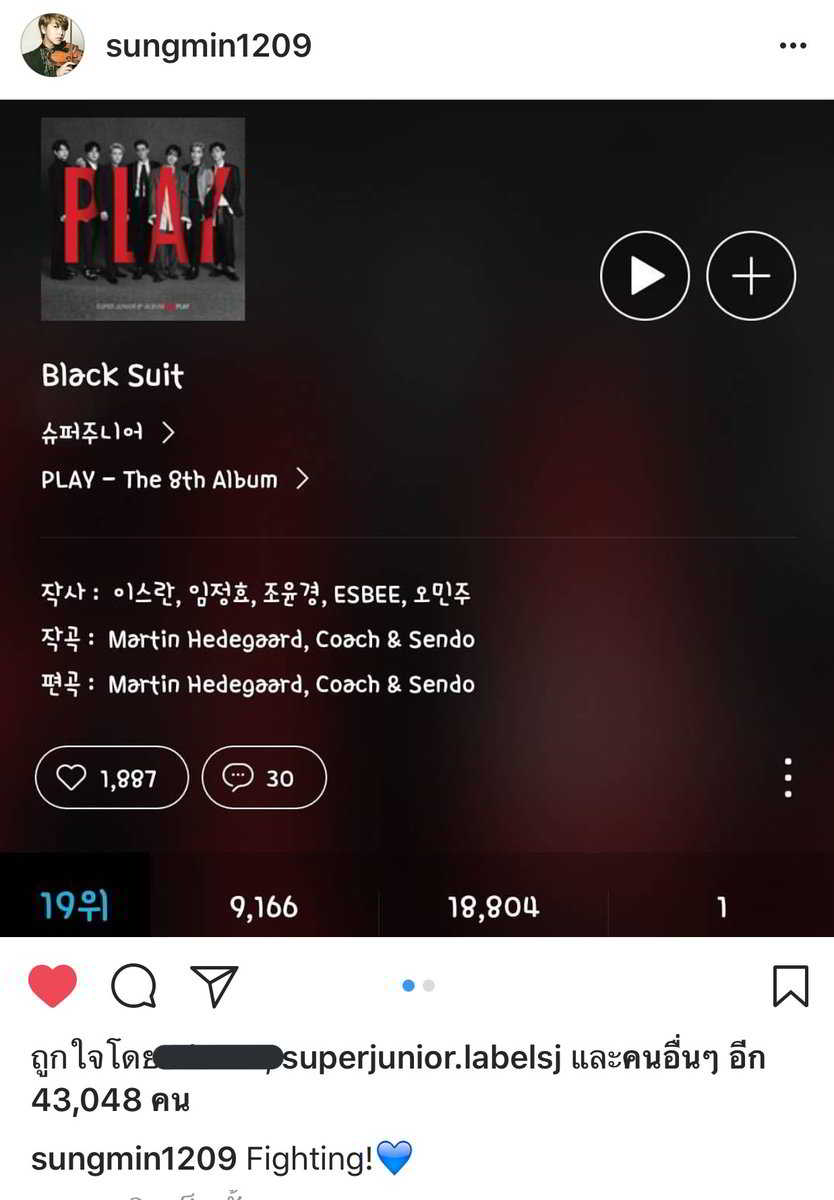
Task: Share the post via paper plane icon
Action: point(213,986)
